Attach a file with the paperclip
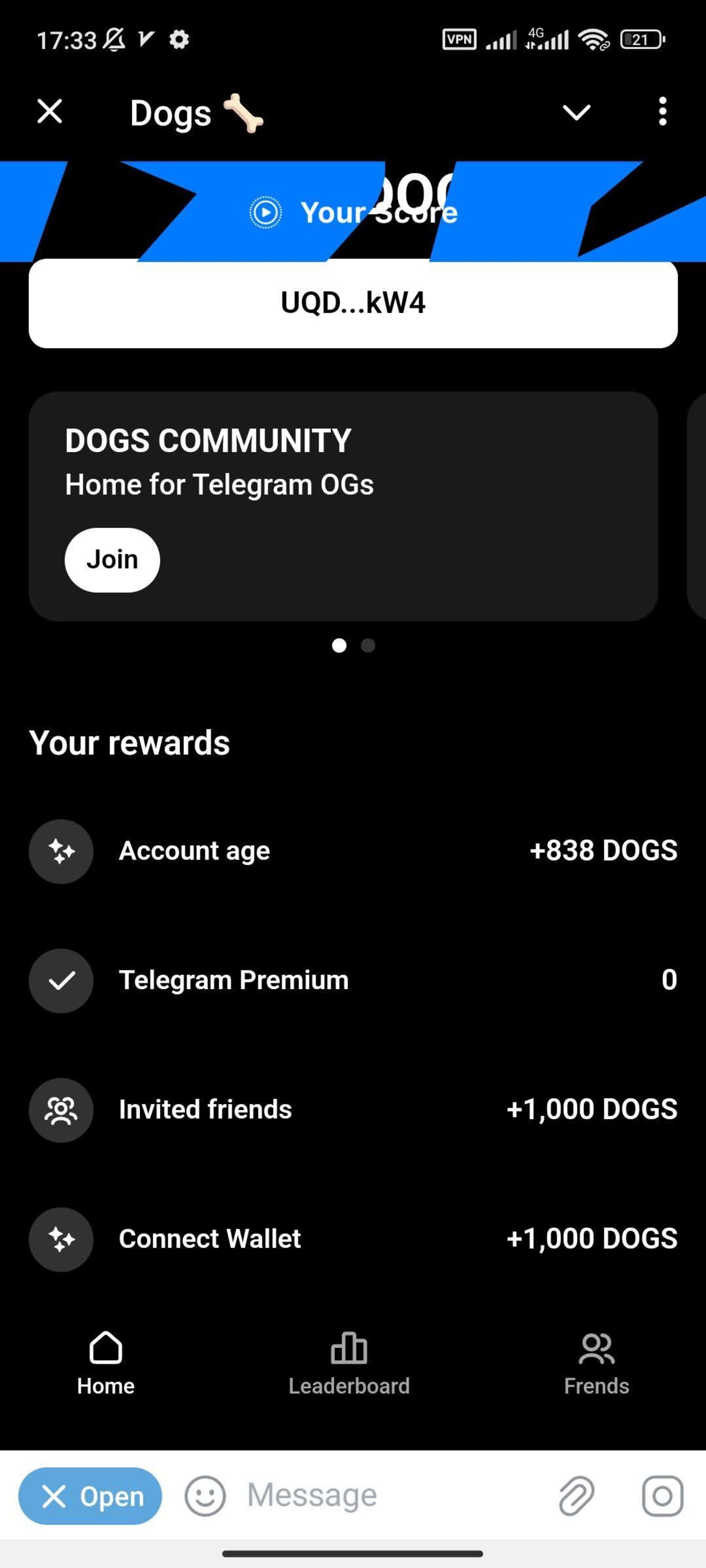This screenshot has width=706, height=1568. (576, 1496)
